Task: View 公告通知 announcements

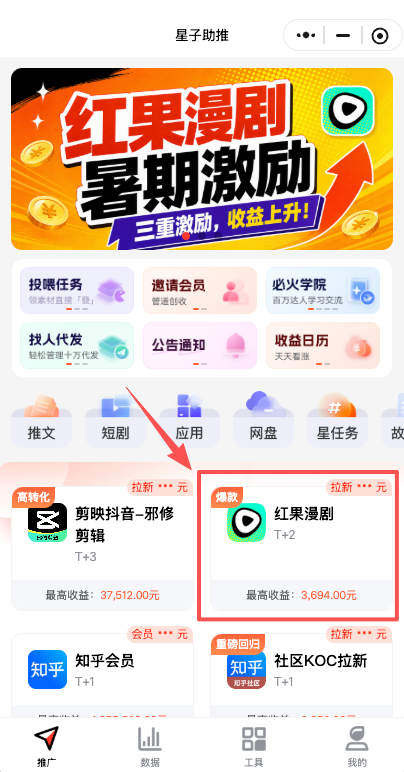Action: click(200, 345)
